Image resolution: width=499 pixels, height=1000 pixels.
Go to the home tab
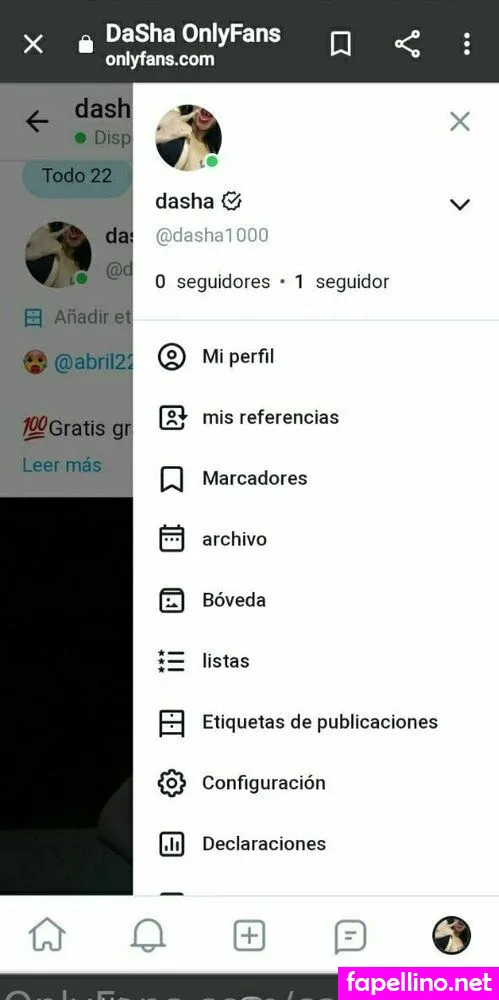click(47, 936)
